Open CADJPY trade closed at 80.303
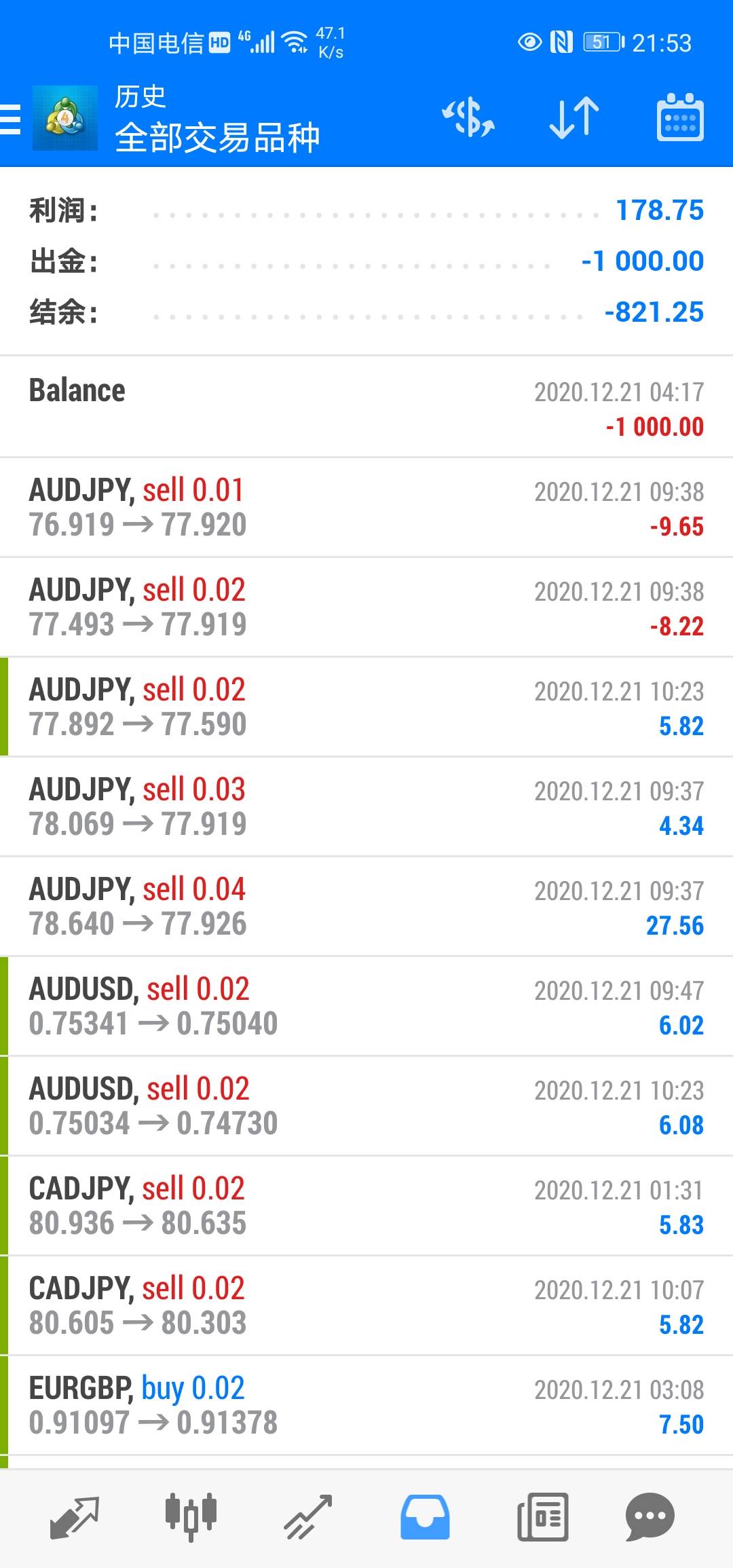Viewport: 733px width, 1568px height. pyautogui.click(x=366, y=1305)
